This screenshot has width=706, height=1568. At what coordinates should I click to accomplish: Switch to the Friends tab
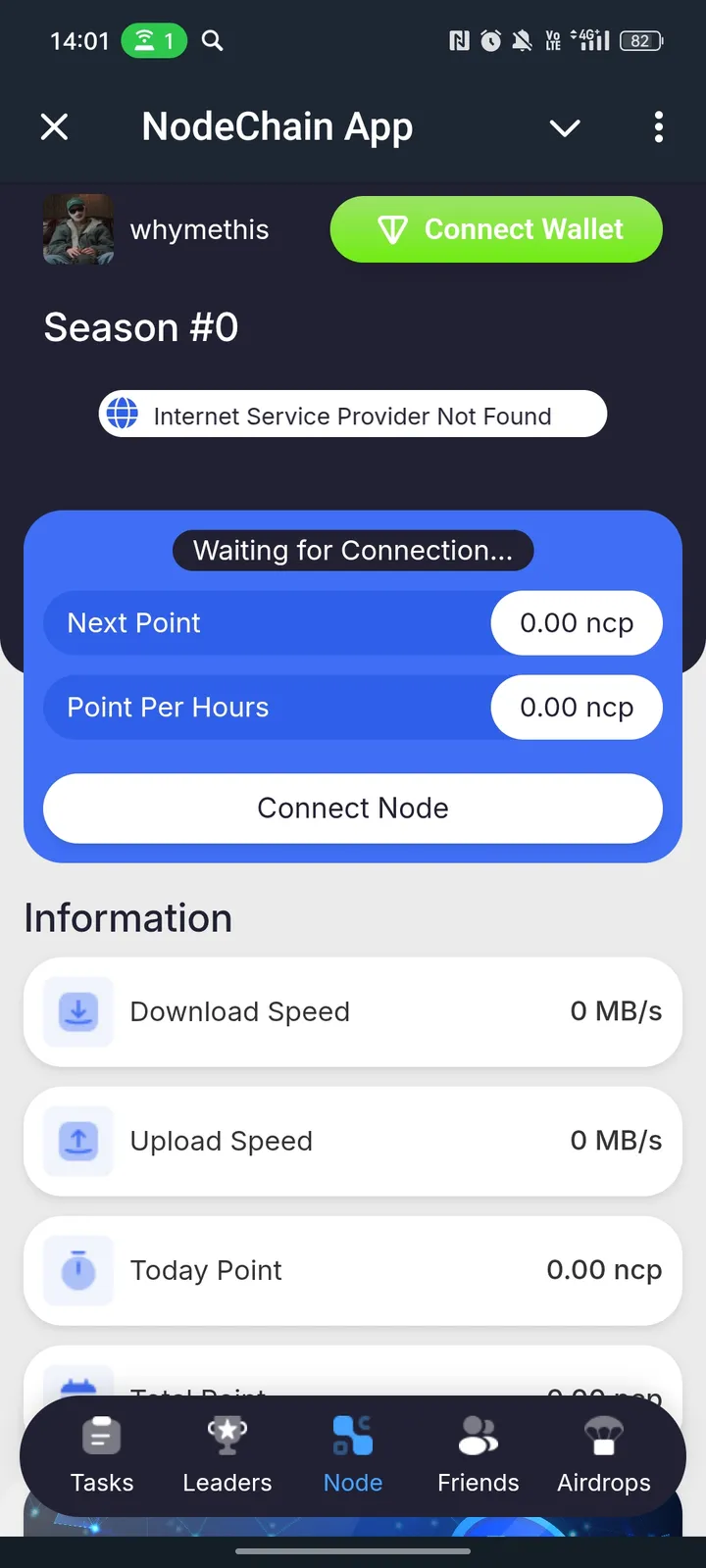478,1455
